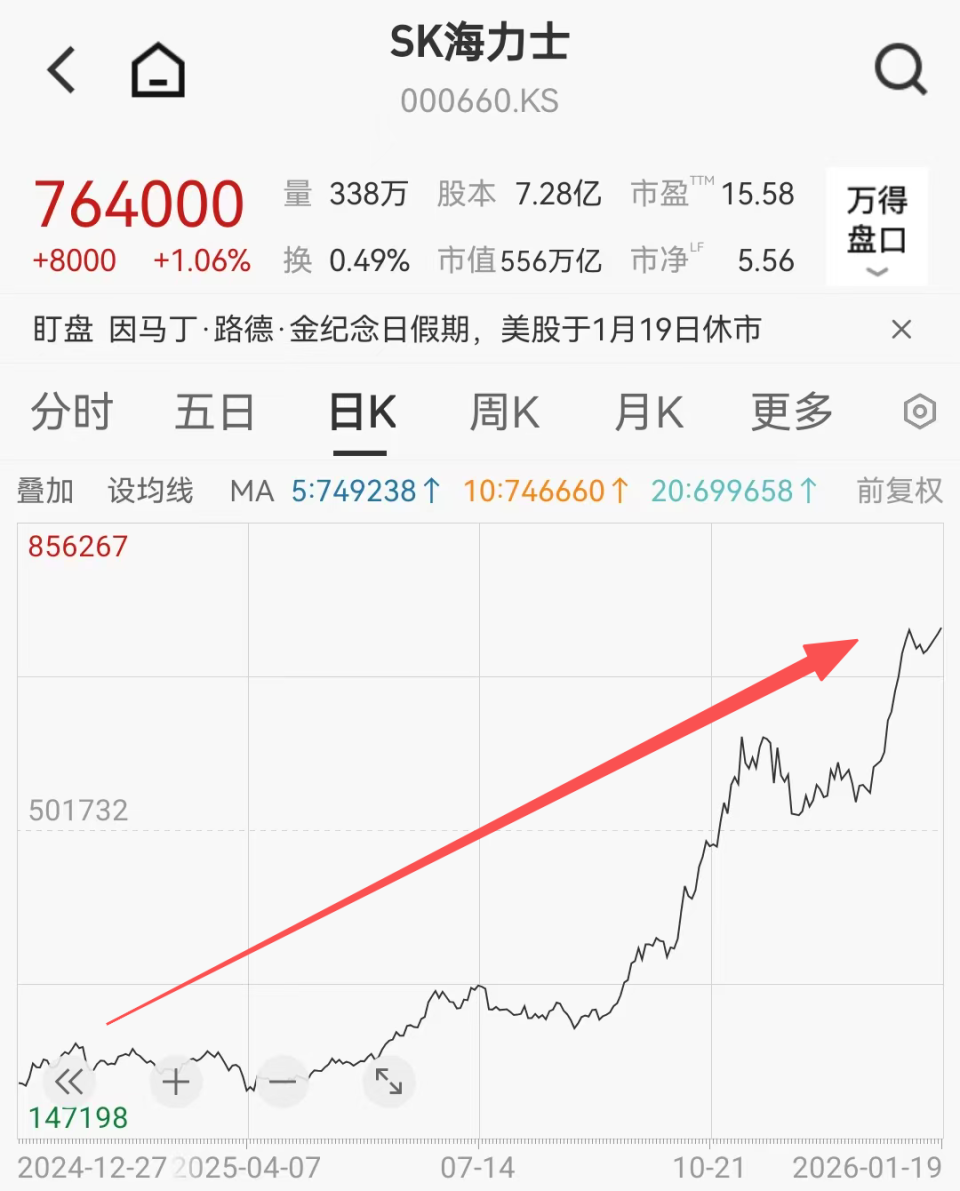Viewport: 960px width, 1191px height.
Task: Enable the 叠加 overlay comparison feature
Action: [44, 491]
